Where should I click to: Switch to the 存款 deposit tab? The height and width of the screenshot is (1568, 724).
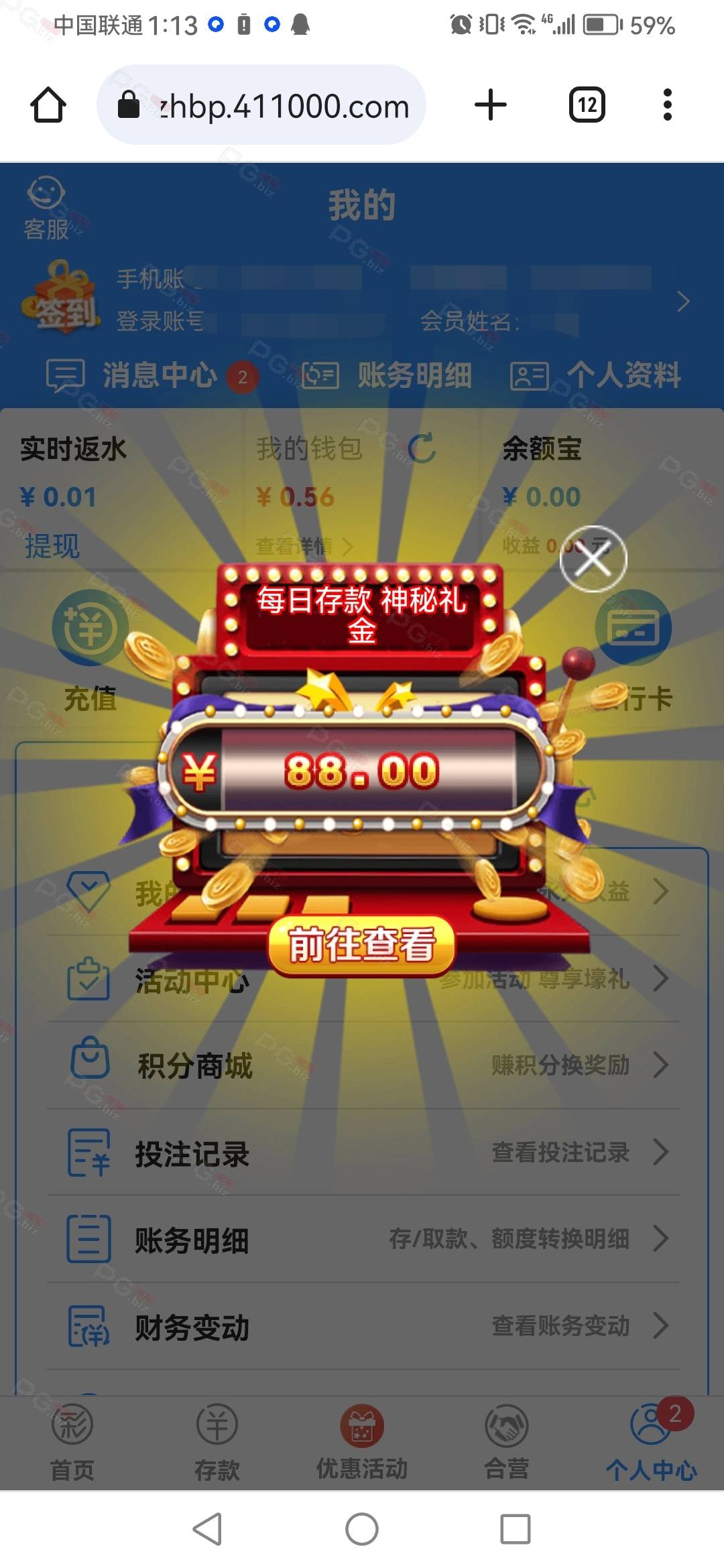217,1443
